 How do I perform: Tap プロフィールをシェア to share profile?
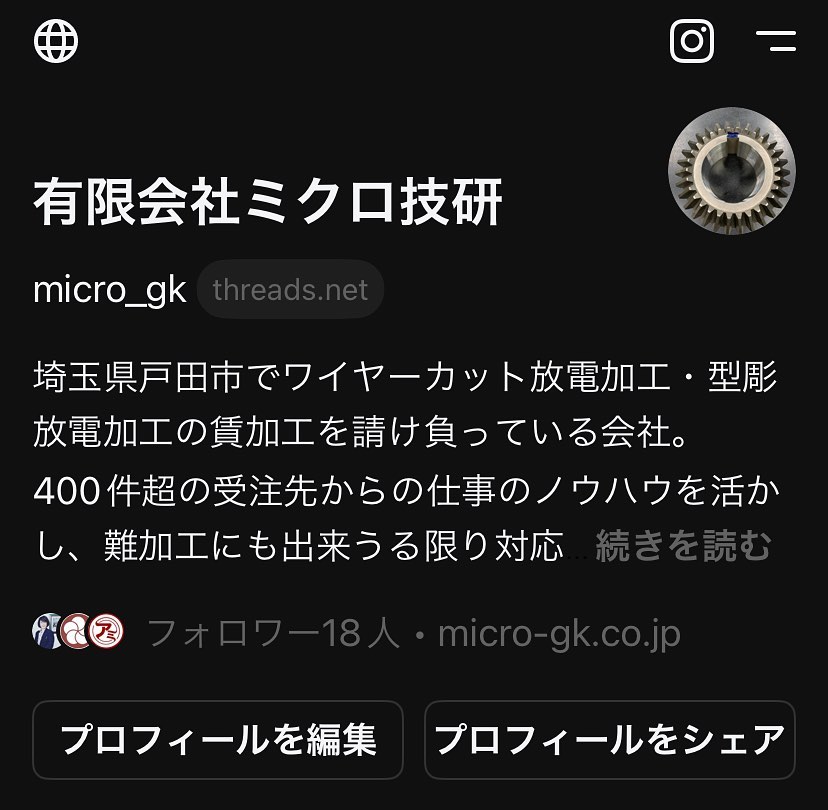(609, 740)
